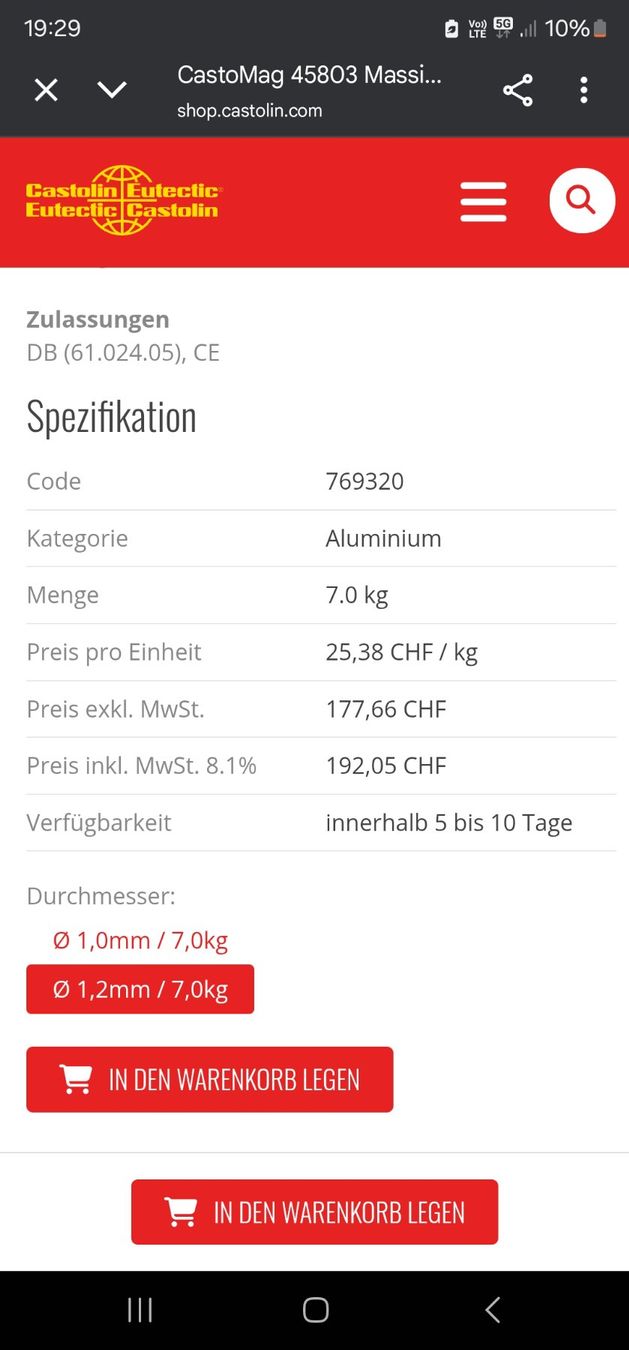
Task: Share this CastoMag product page
Action: coord(517,91)
